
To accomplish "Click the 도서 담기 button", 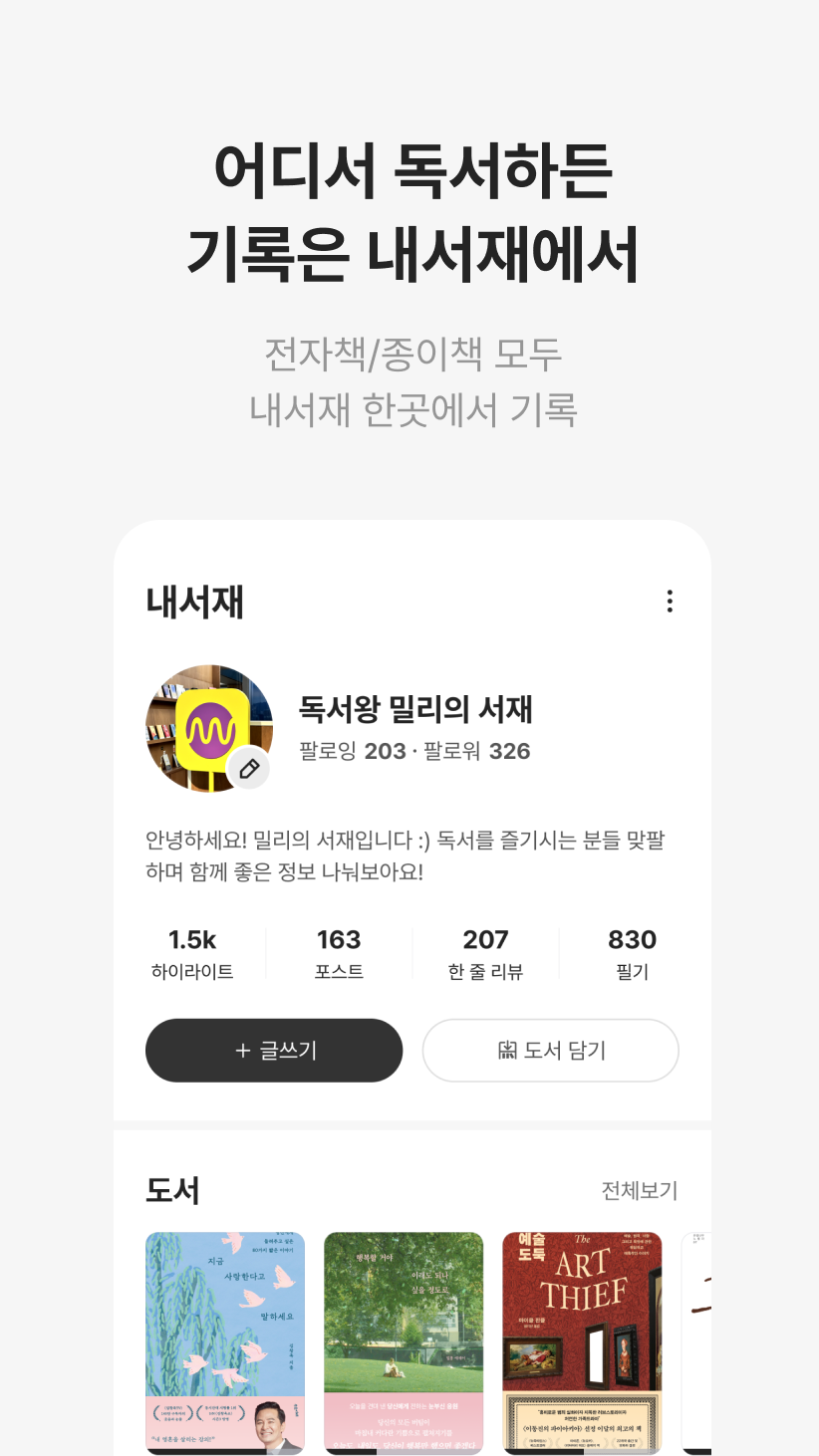I will 550,1050.
